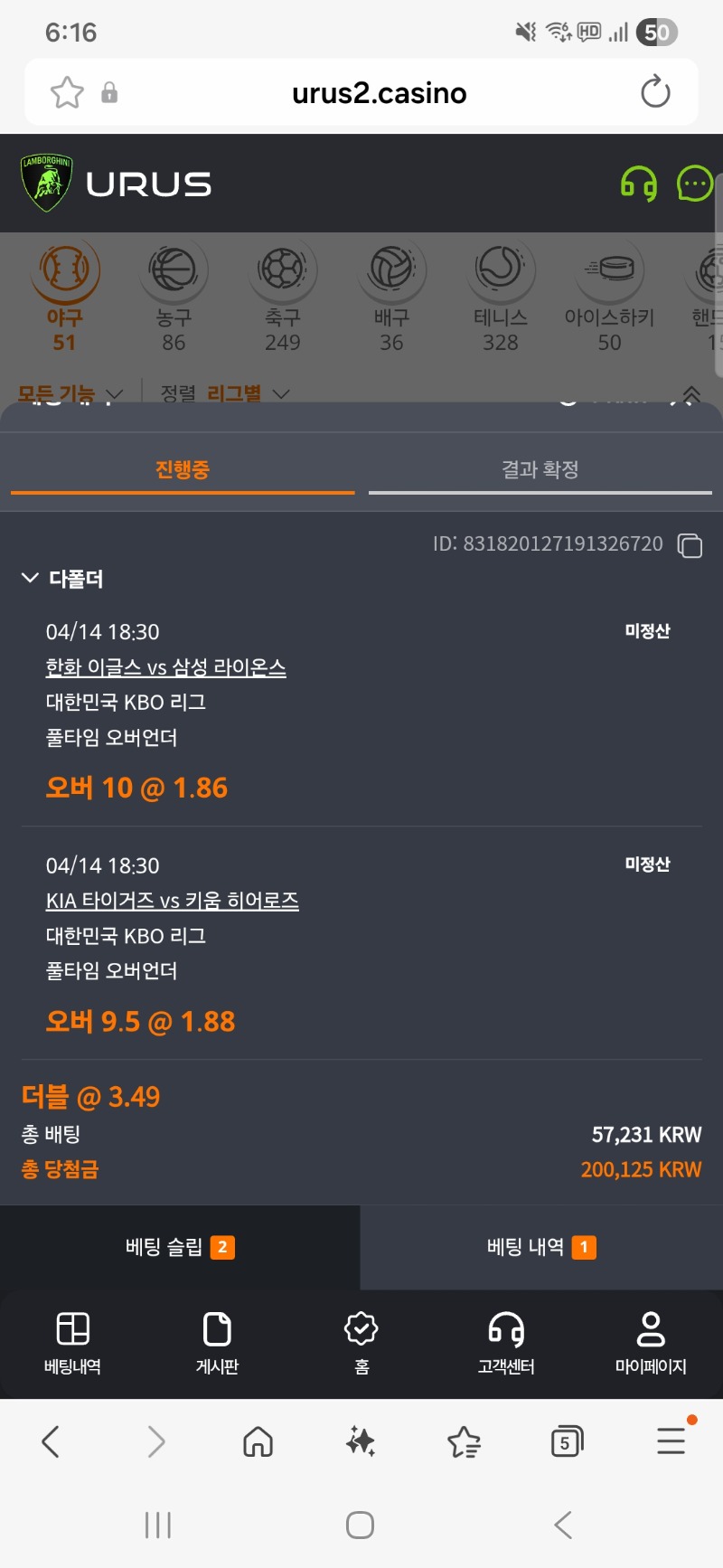Select the 진행중 tab
The width and height of the screenshot is (723, 1568).
coord(182,470)
